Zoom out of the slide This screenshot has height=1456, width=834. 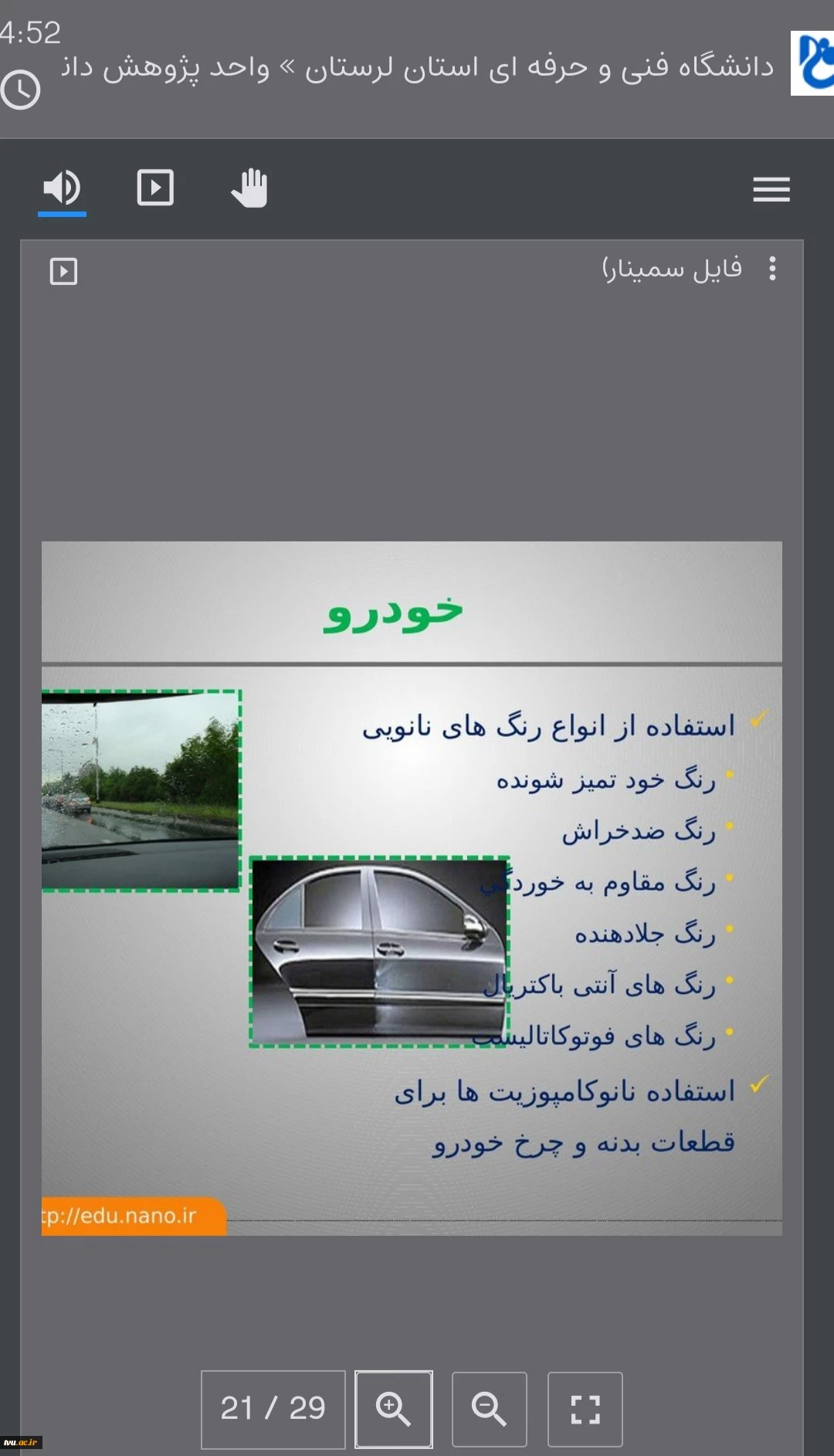(489, 1409)
